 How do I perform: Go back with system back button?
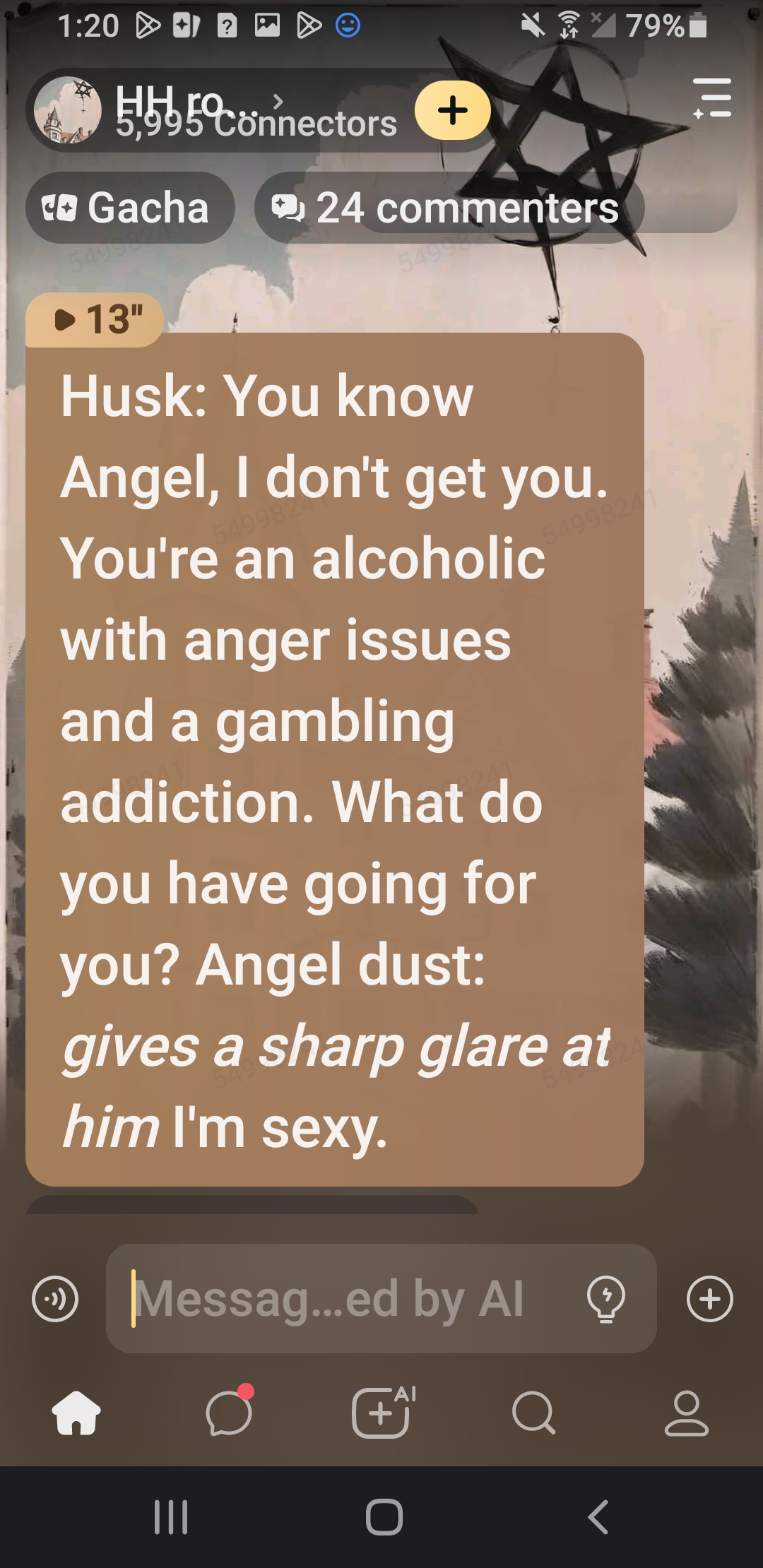598,1516
